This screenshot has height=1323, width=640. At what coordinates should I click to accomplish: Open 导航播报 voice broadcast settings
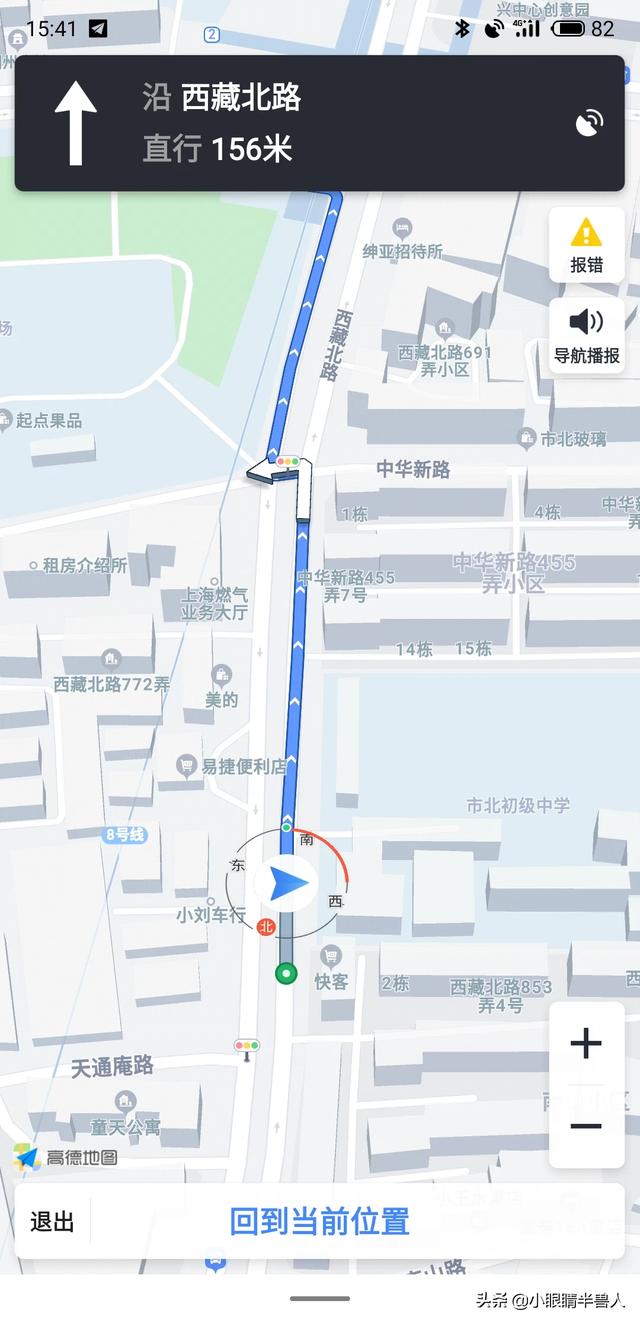tap(586, 336)
